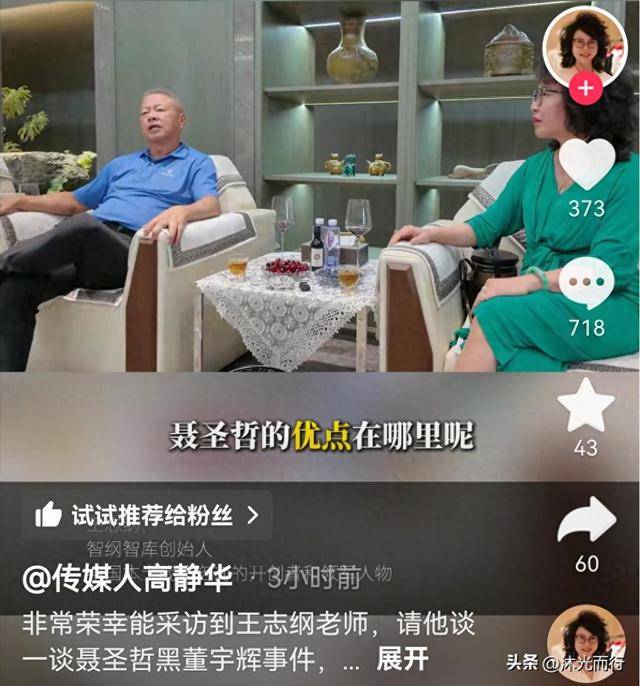Expand the caption by tapping 展开
Viewport: 640px width, 686px height.
tap(403, 658)
